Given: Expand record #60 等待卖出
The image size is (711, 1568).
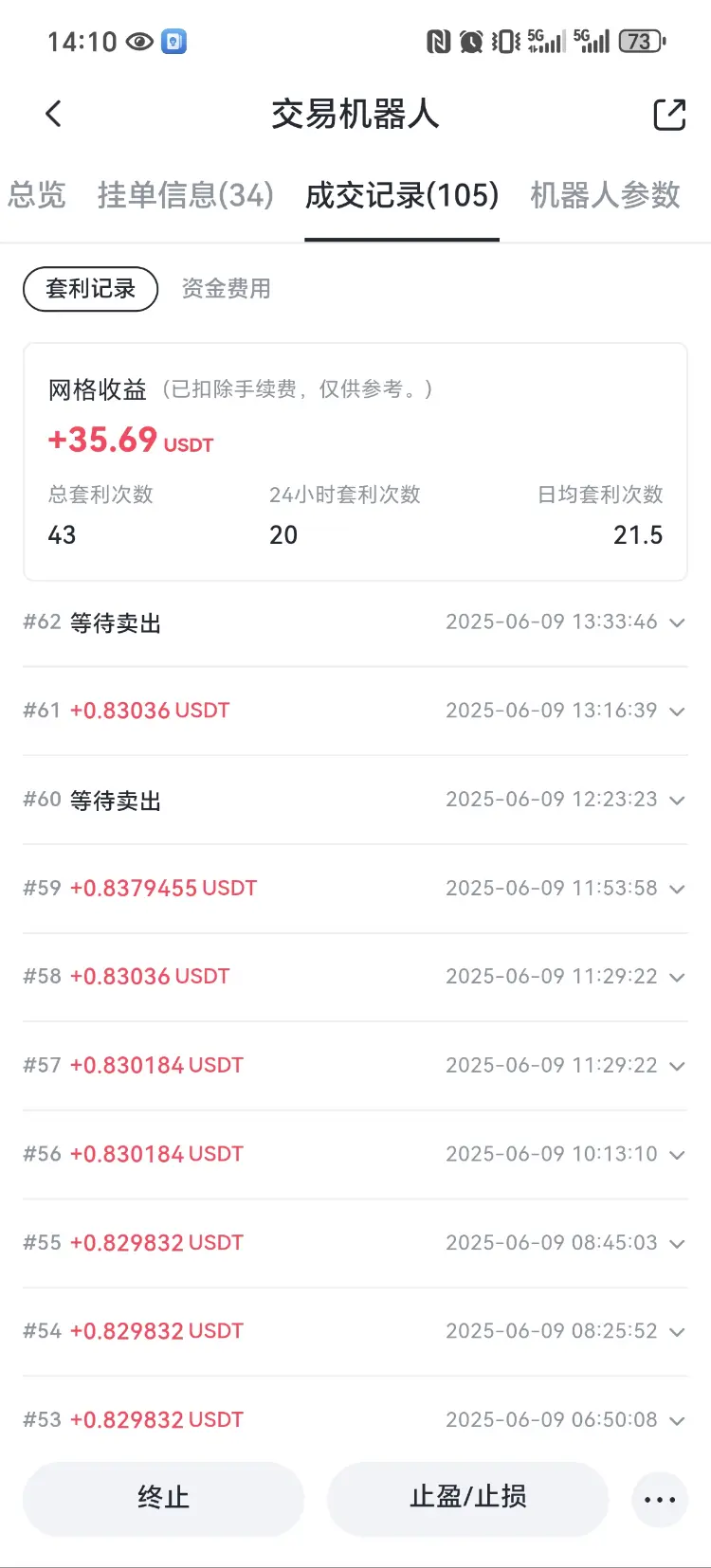Looking at the screenshot, I should click(x=355, y=800).
